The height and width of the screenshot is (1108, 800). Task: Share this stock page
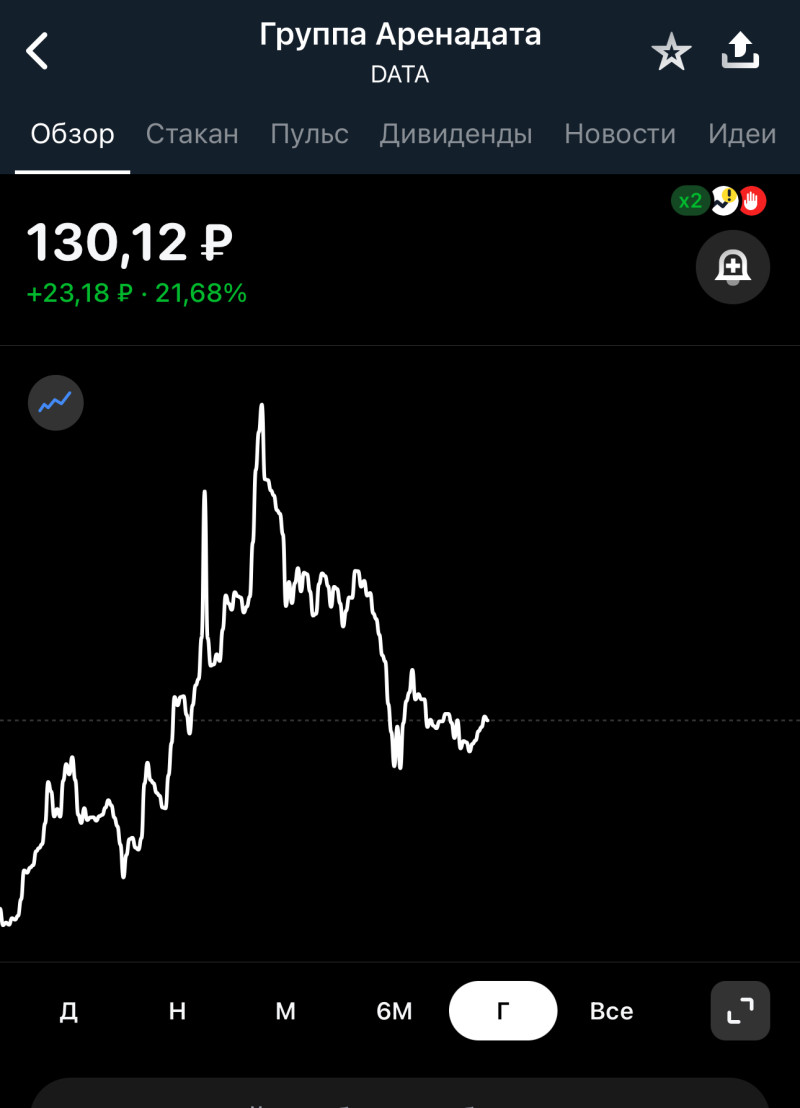pyautogui.click(x=740, y=51)
